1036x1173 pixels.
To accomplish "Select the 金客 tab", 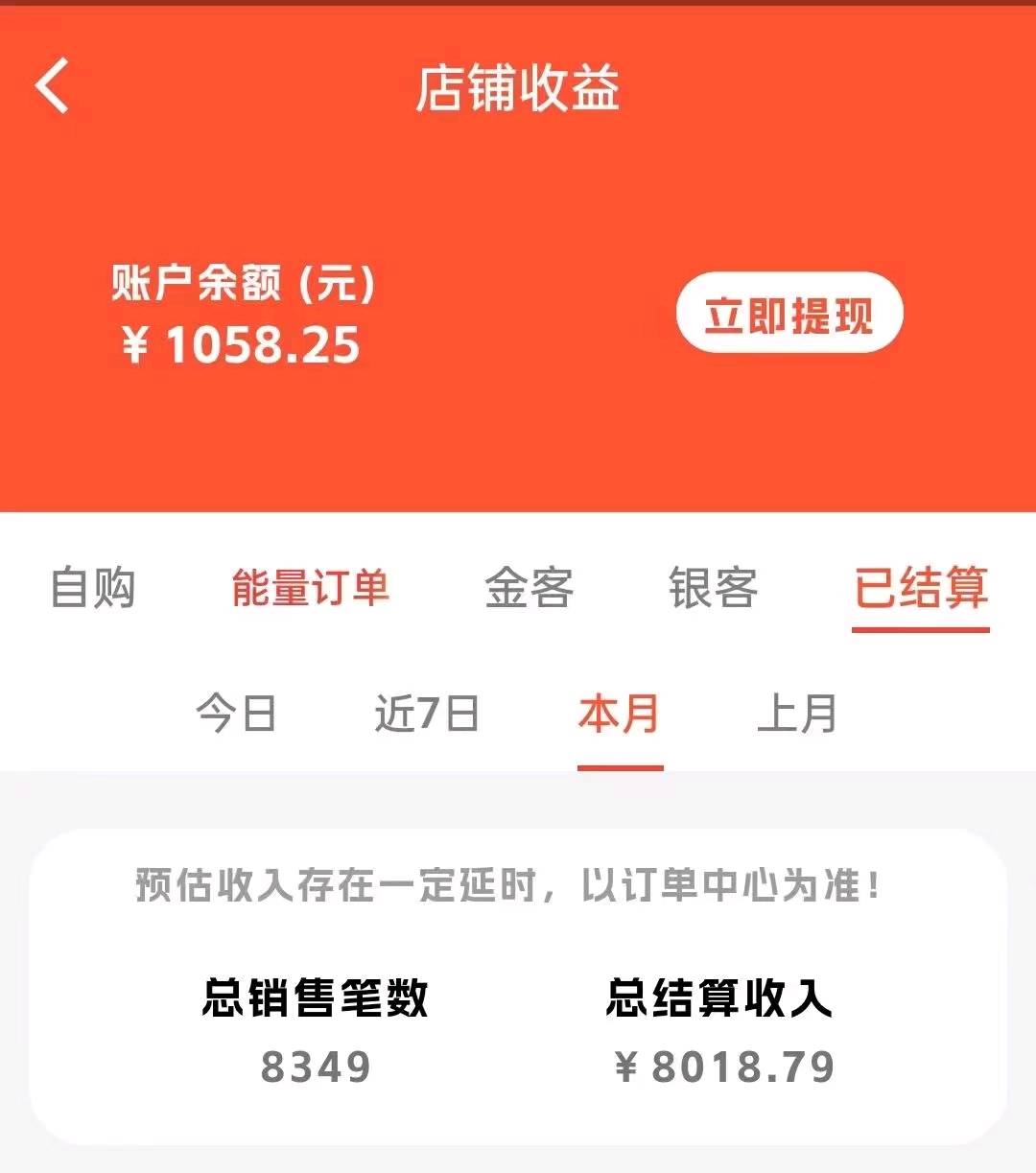I will click(529, 587).
